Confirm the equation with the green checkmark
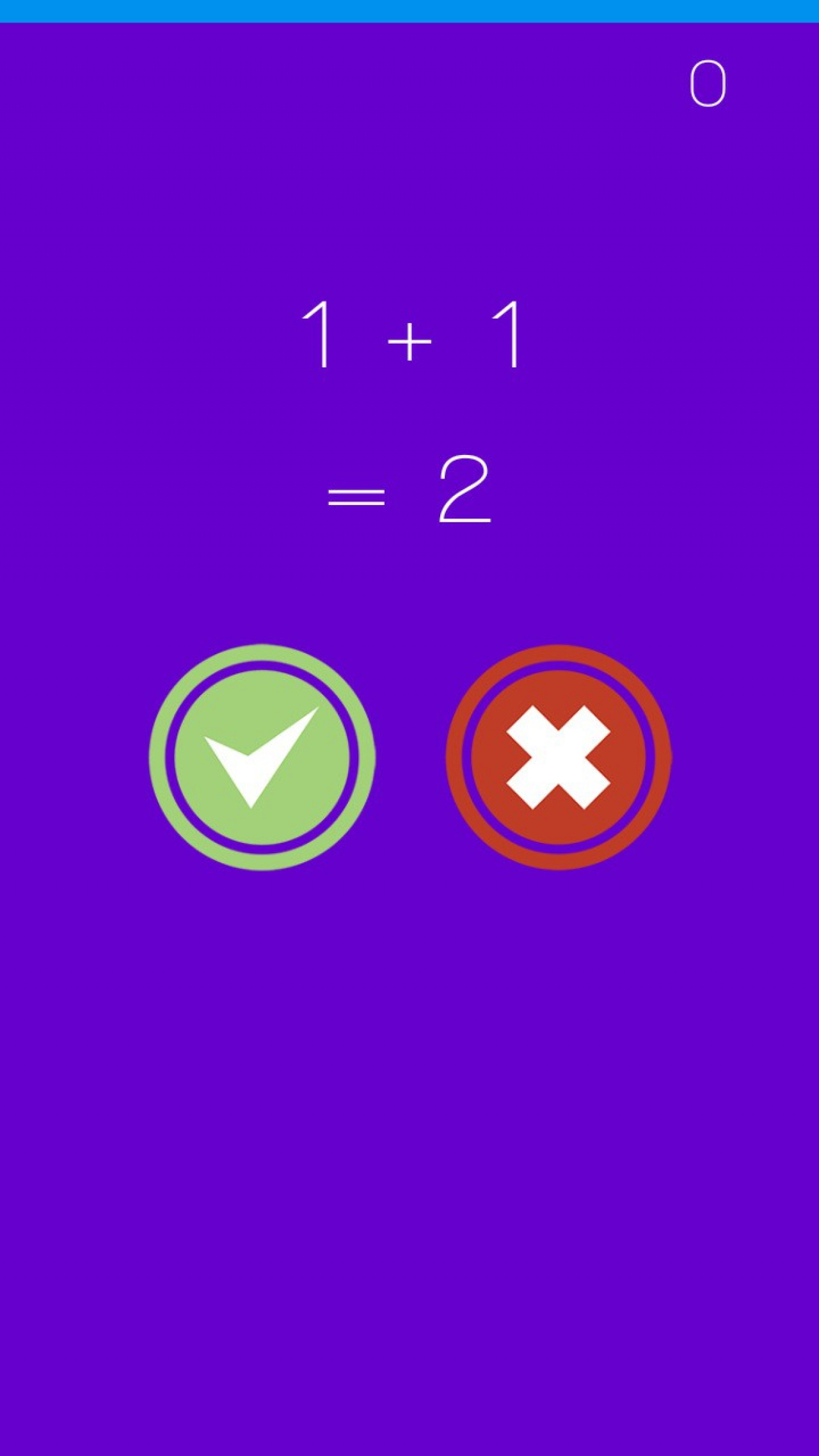The height and width of the screenshot is (1456, 819). (x=262, y=757)
